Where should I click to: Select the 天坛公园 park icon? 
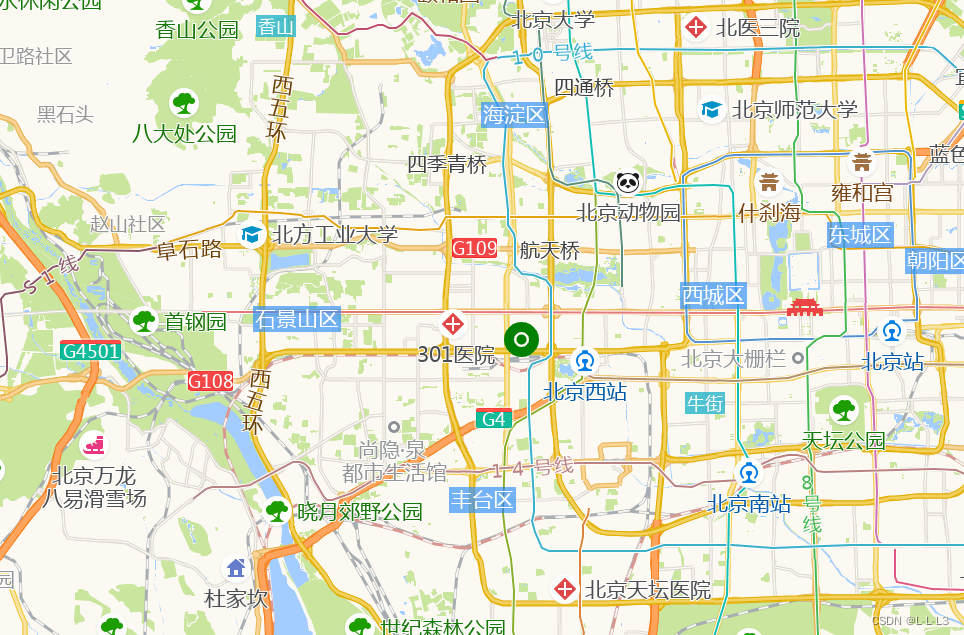(x=844, y=409)
